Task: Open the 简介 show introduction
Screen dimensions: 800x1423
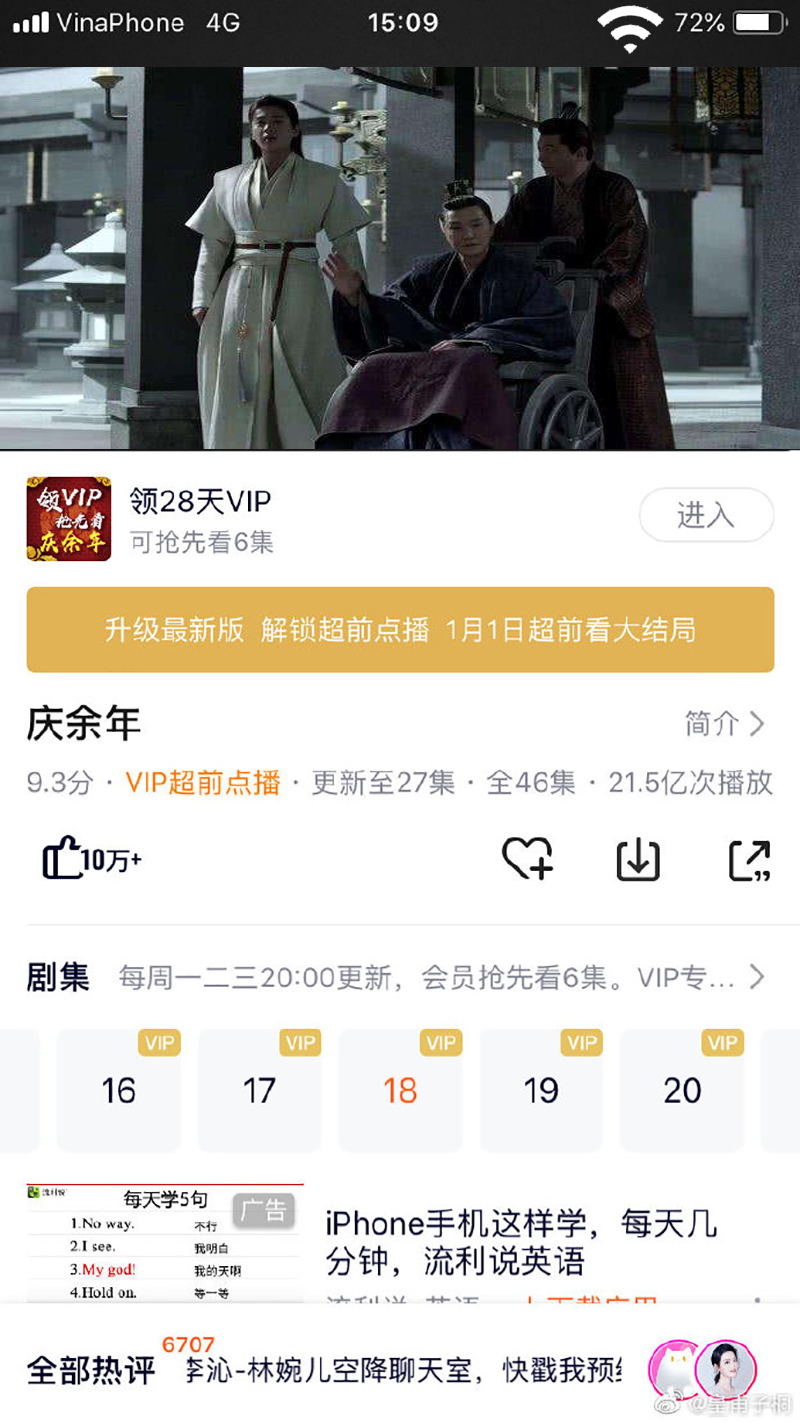Action: (x=725, y=724)
